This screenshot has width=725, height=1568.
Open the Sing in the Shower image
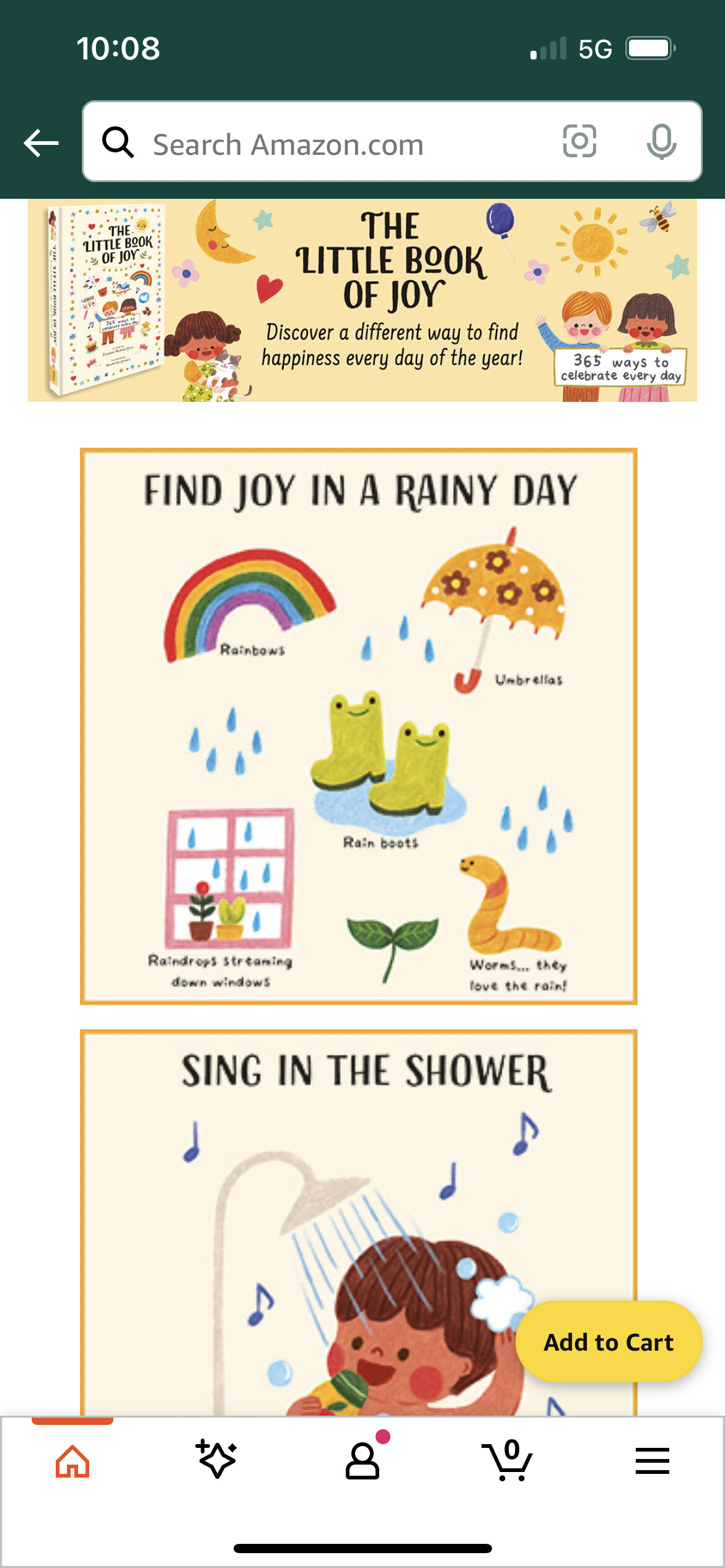pyautogui.click(x=359, y=1222)
